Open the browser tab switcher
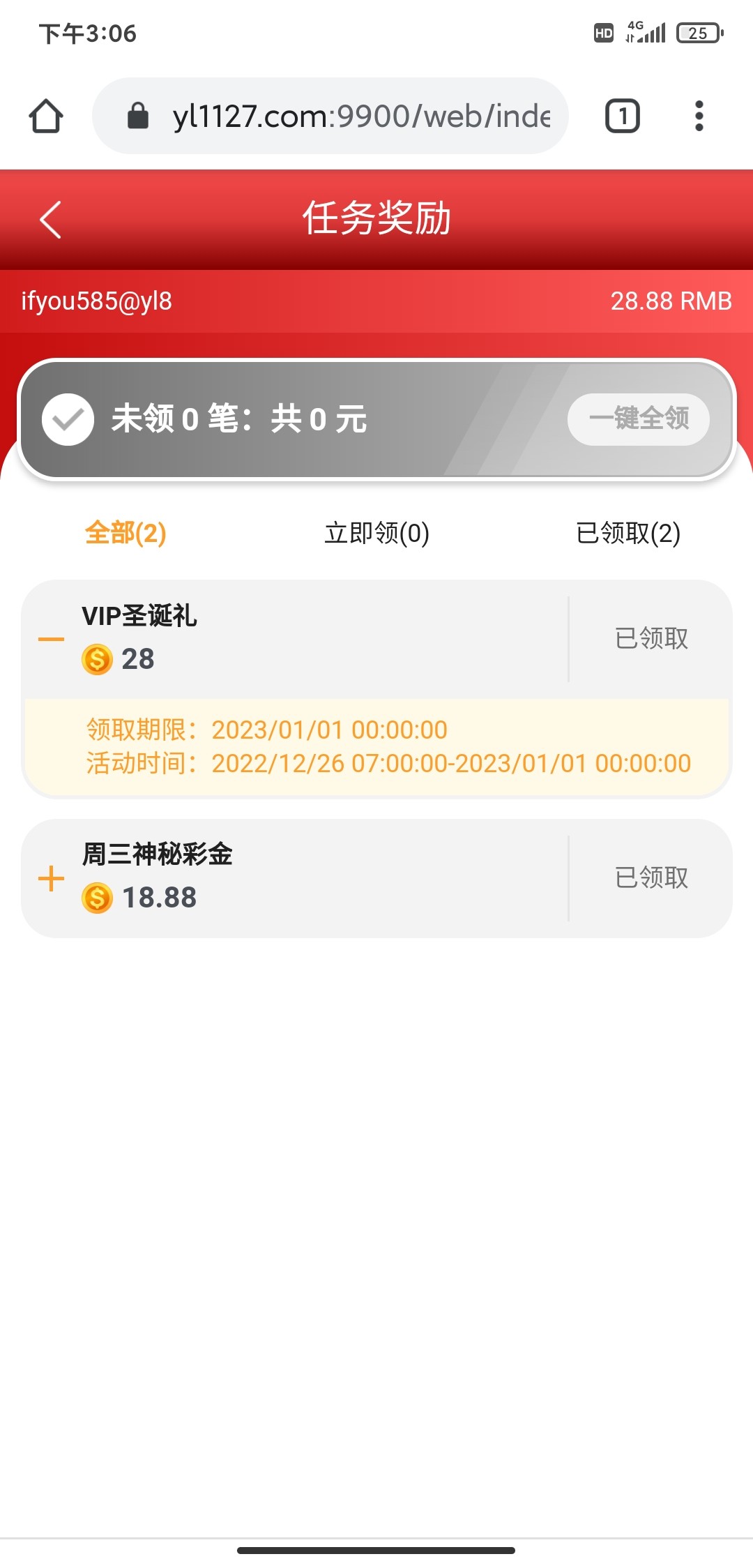The height and width of the screenshot is (1568, 753). [x=622, y=116]
